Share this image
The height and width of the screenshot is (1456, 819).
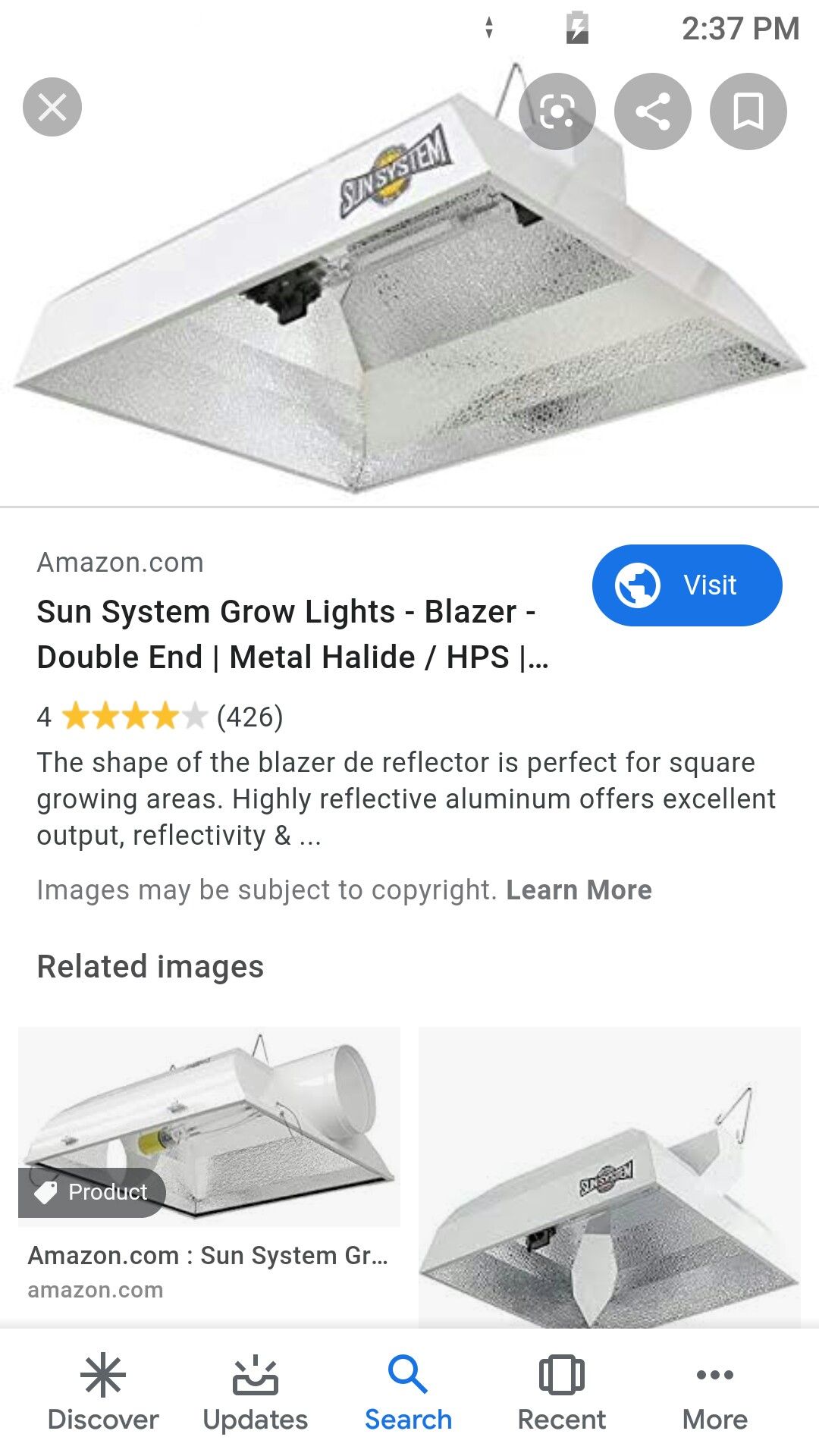point(653,111)
